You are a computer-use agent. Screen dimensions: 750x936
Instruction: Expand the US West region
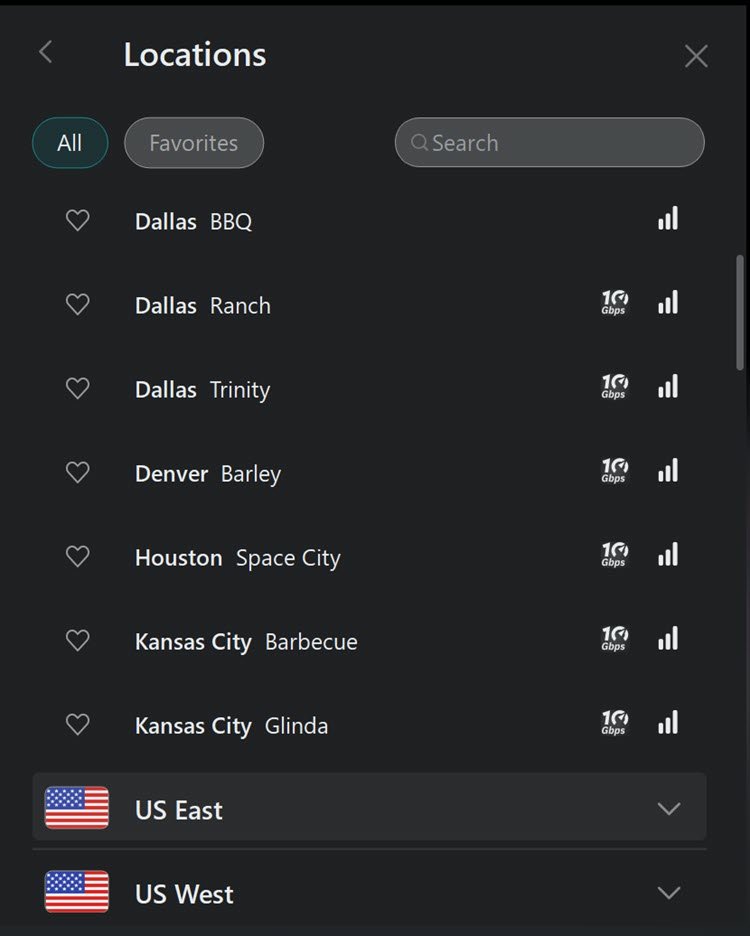tap(370, 892)
